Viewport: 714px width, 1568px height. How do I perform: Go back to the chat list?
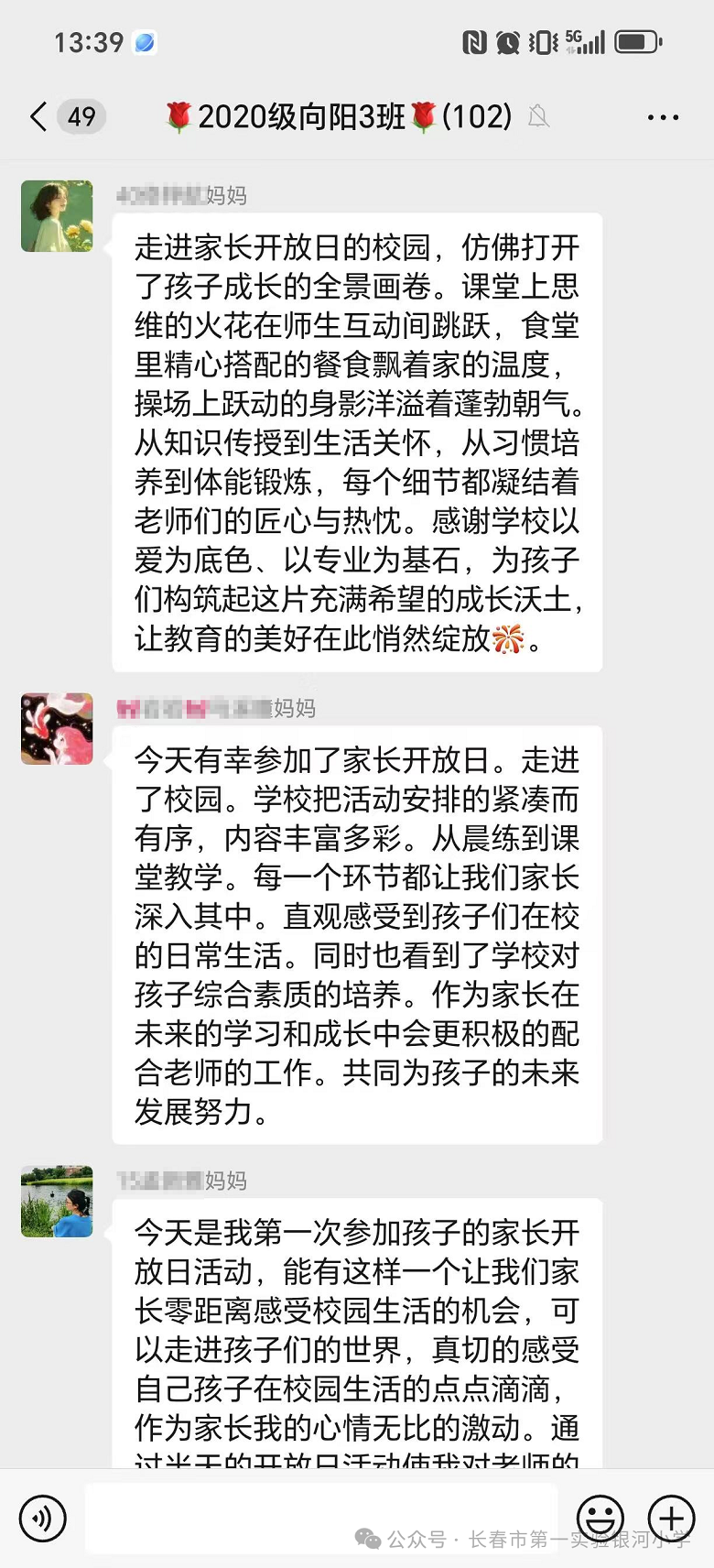point(38,117)
